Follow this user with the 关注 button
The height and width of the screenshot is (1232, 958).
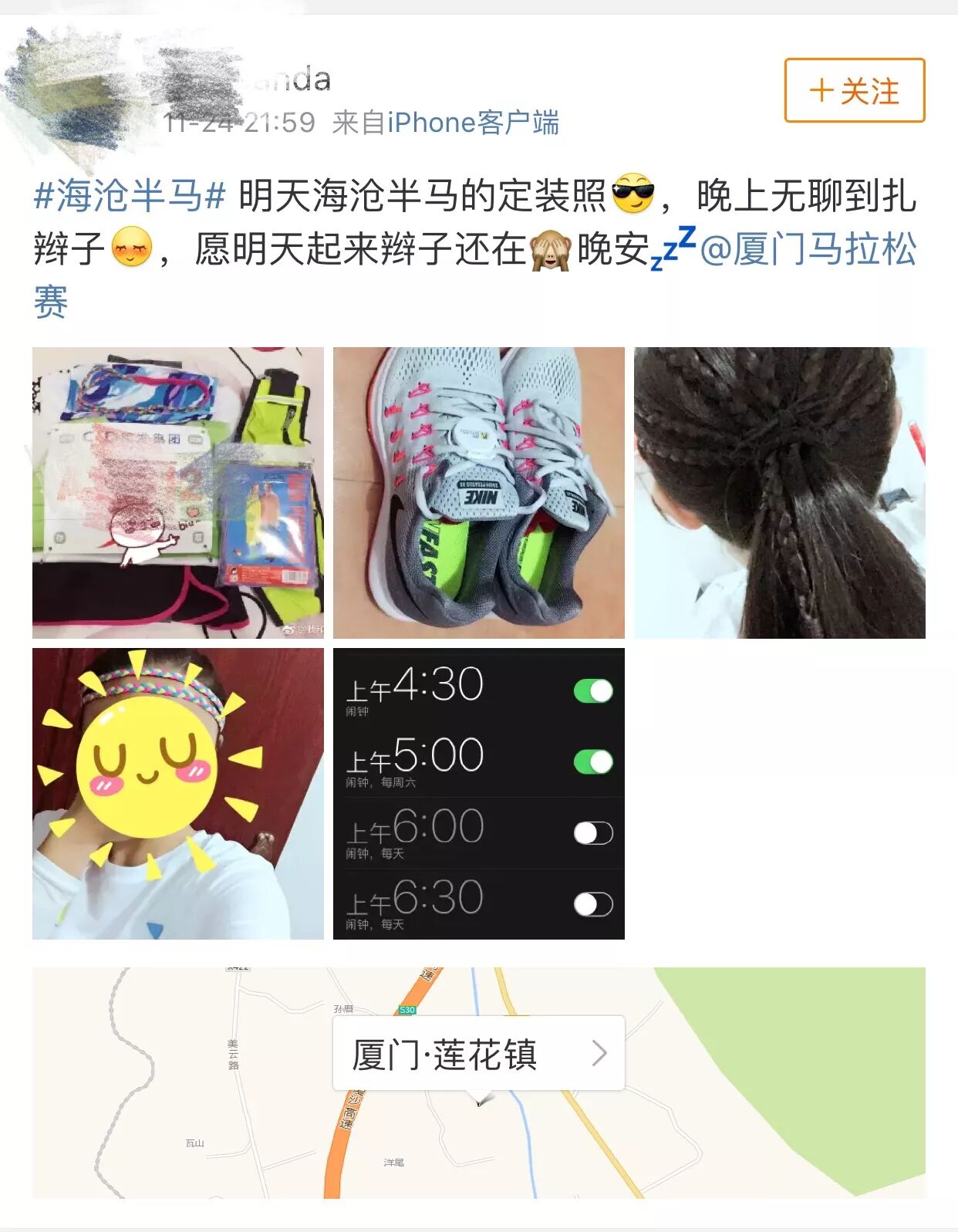(x=854, y=90)
